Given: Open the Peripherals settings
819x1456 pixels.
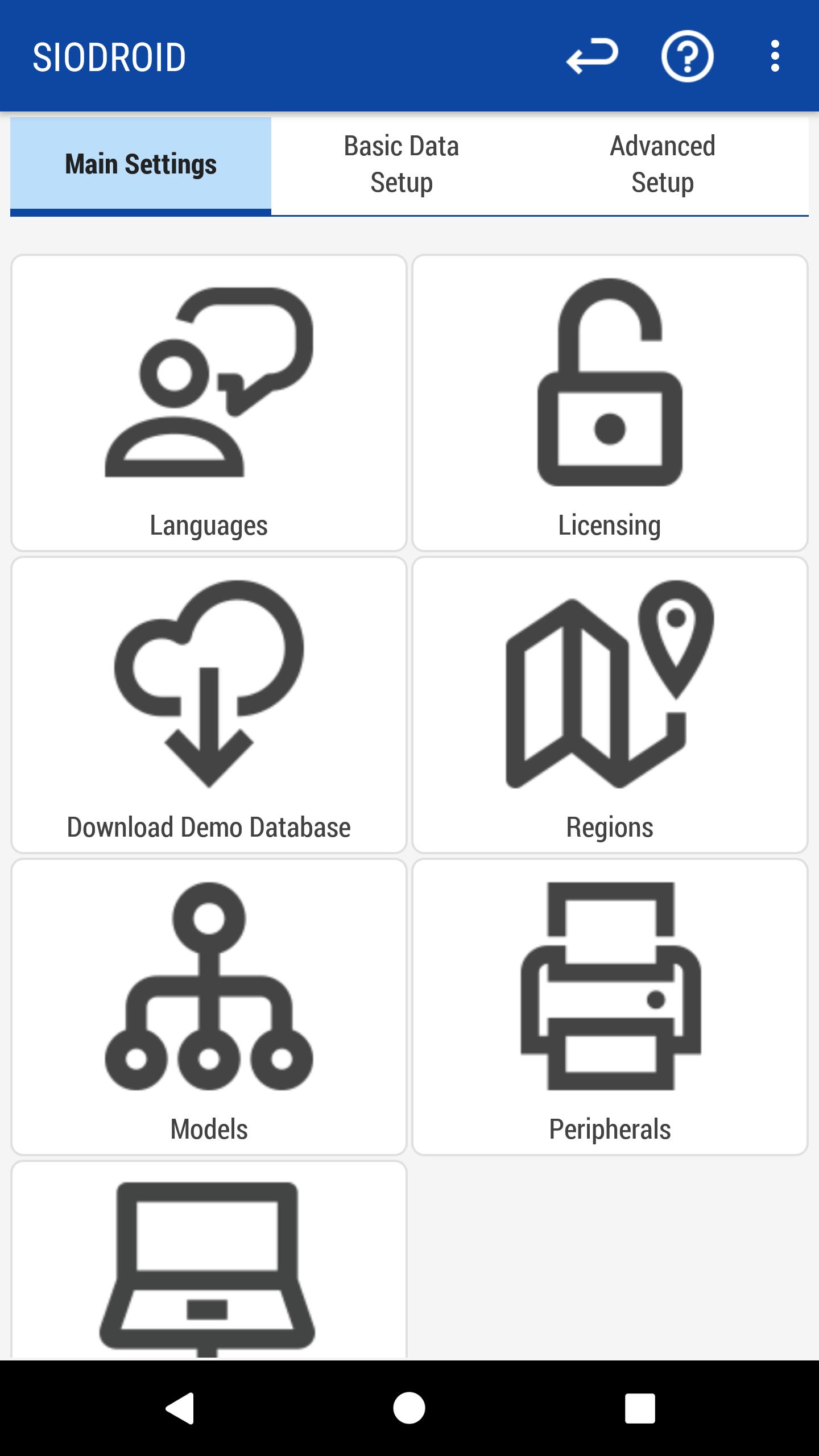Looking at the screenshot, I should [610, 1007].
